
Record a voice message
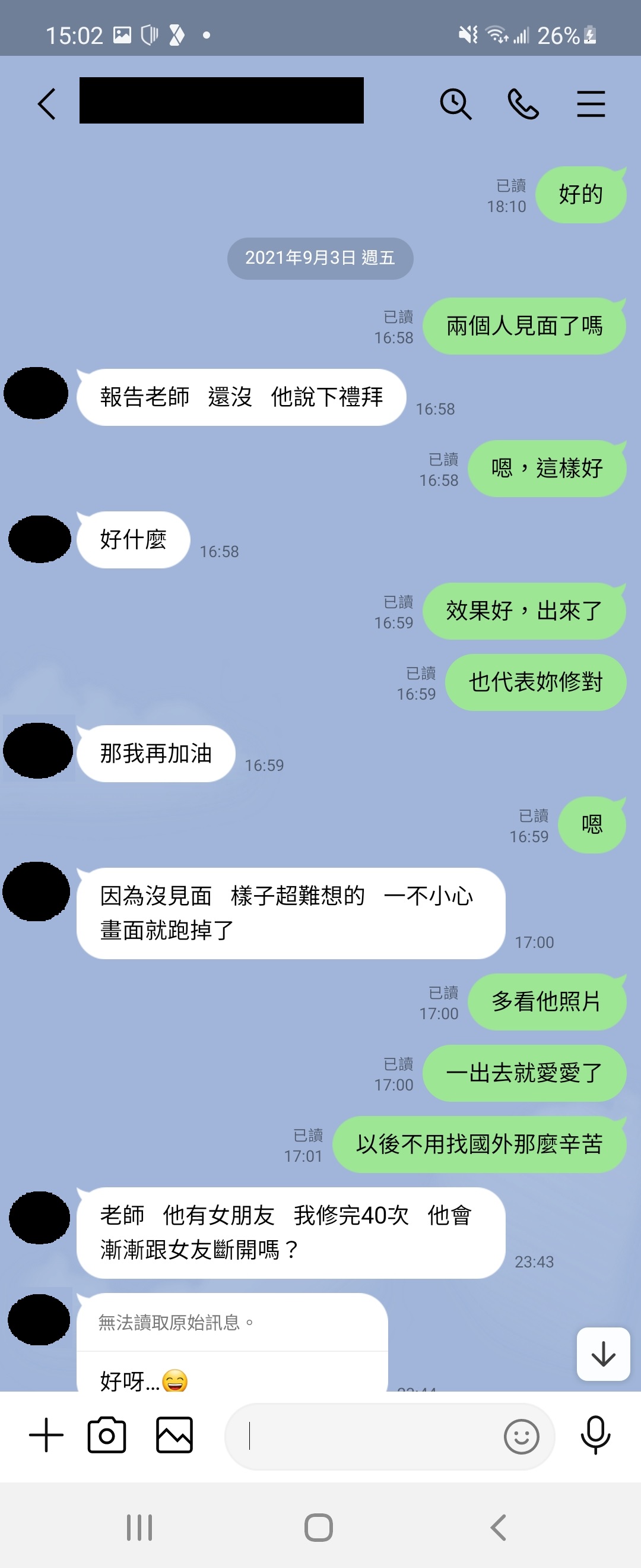[x=595, y=1435]
